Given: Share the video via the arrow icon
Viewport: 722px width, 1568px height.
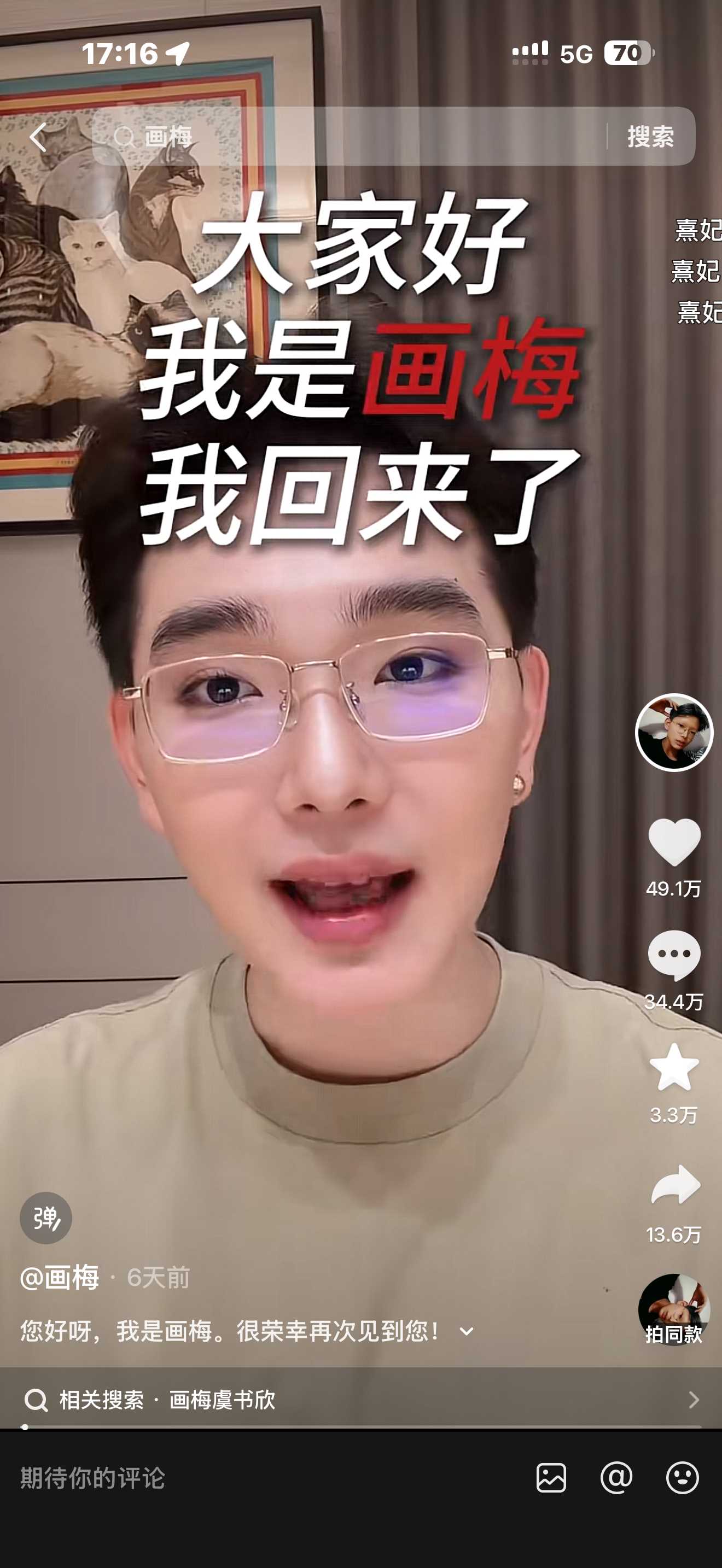Looking at the screenshot, I should (x=675, y=1185).
